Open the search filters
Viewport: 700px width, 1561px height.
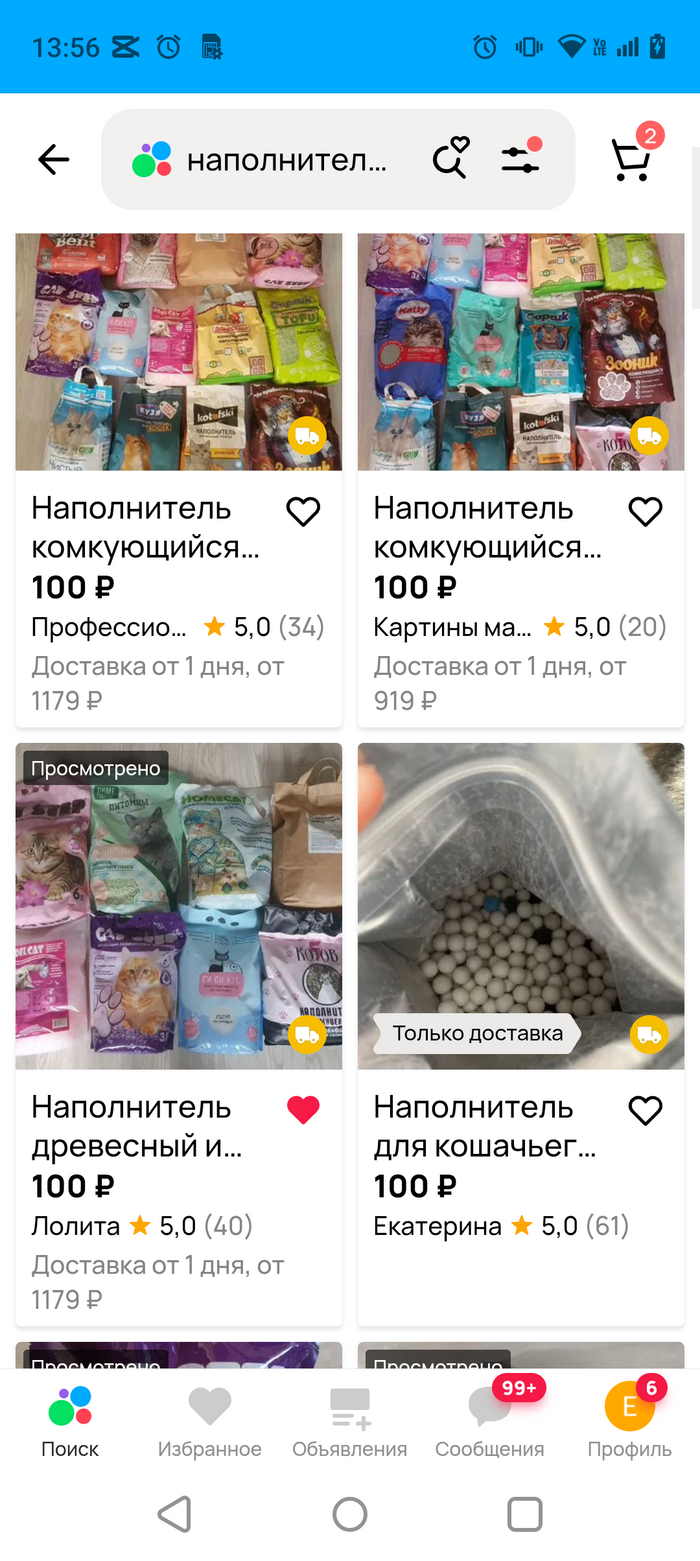pyautogui.click(x=520, y=159)
